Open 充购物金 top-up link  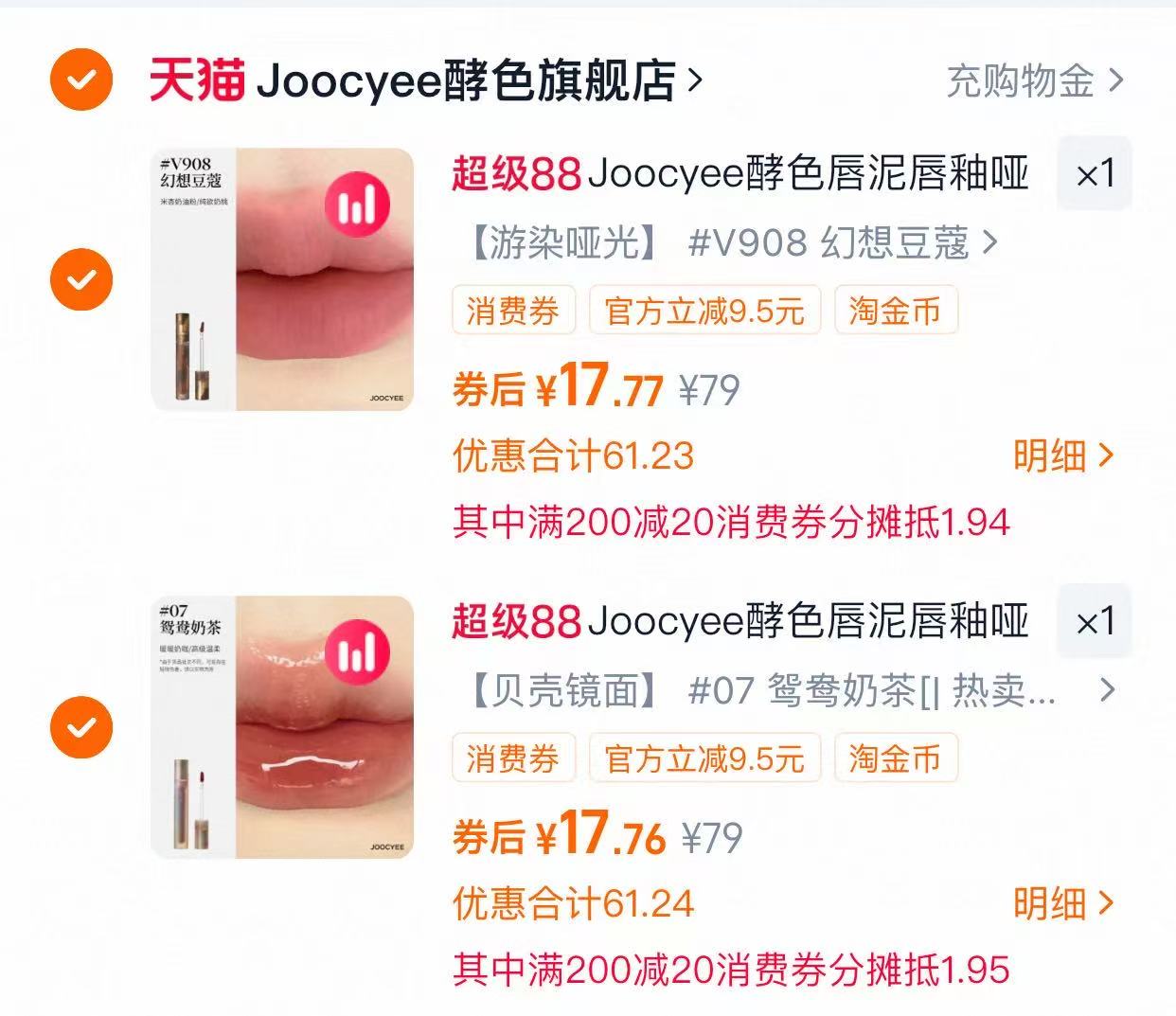coord(1034,81)
